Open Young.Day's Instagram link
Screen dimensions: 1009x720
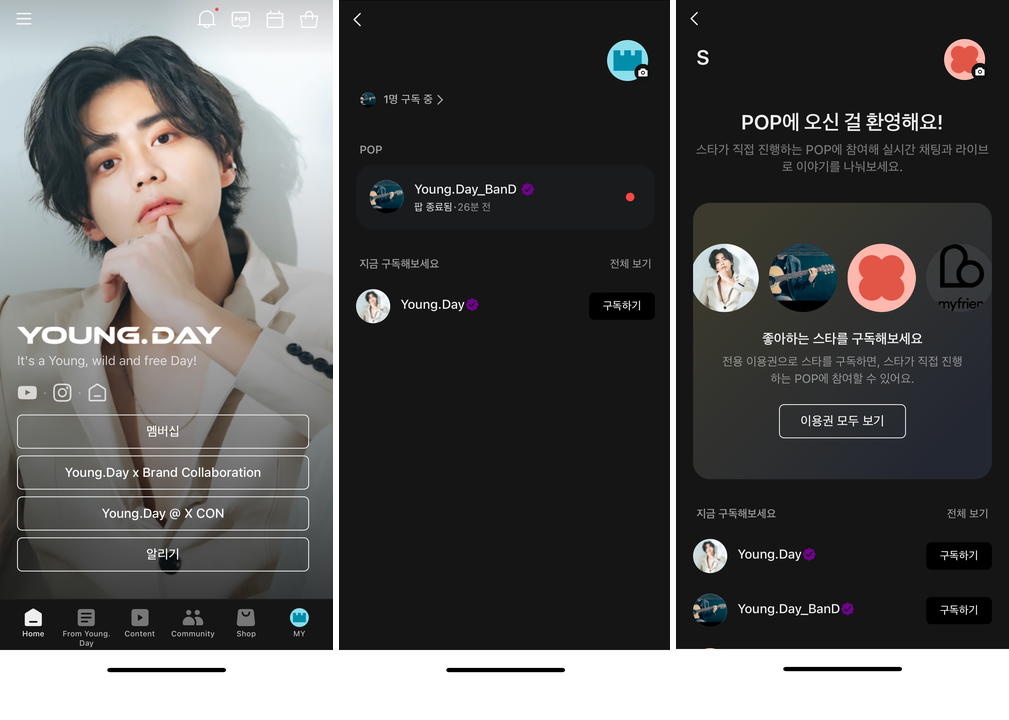pos(62,393)
